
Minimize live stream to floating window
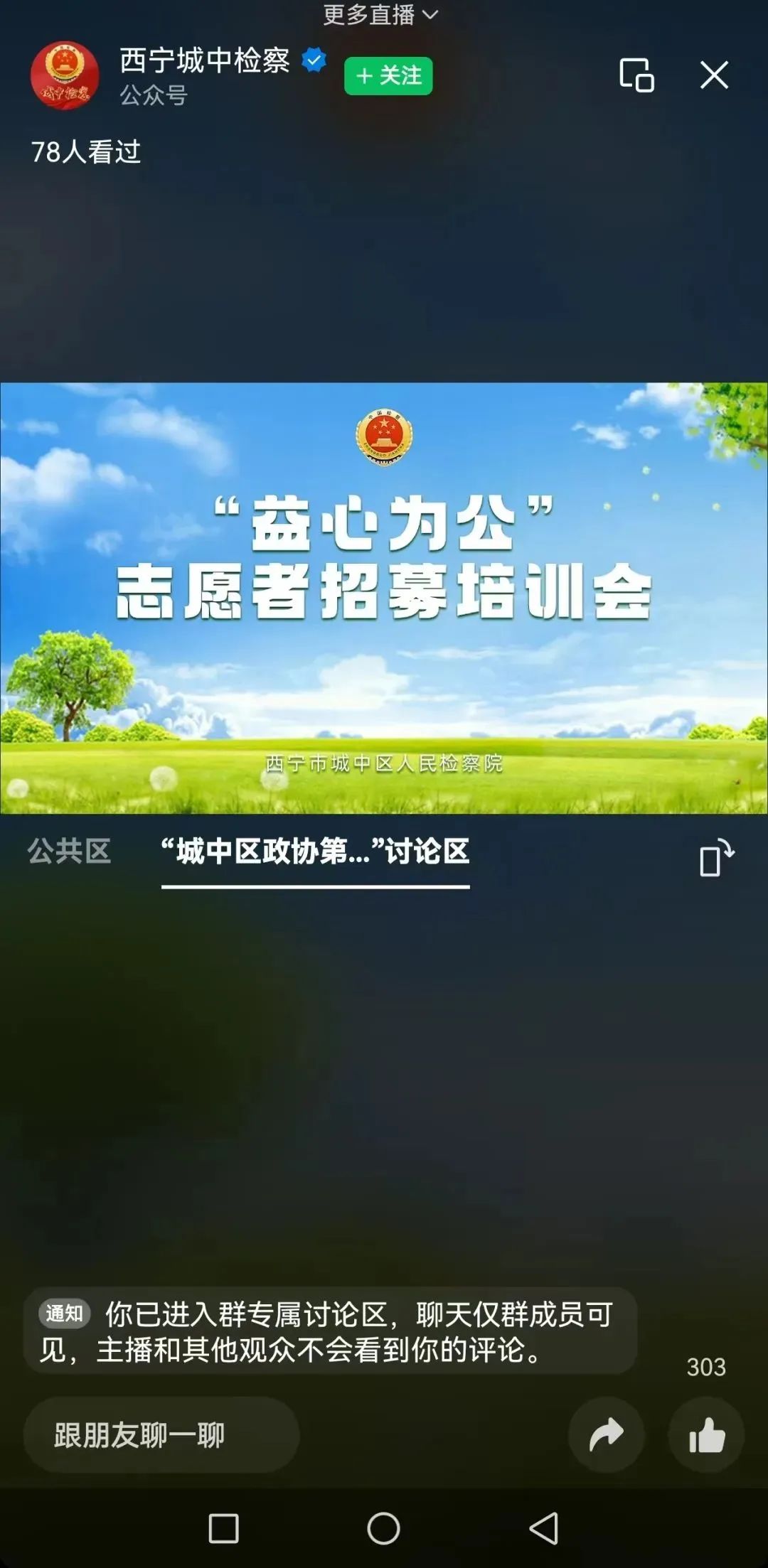point(636,75)
